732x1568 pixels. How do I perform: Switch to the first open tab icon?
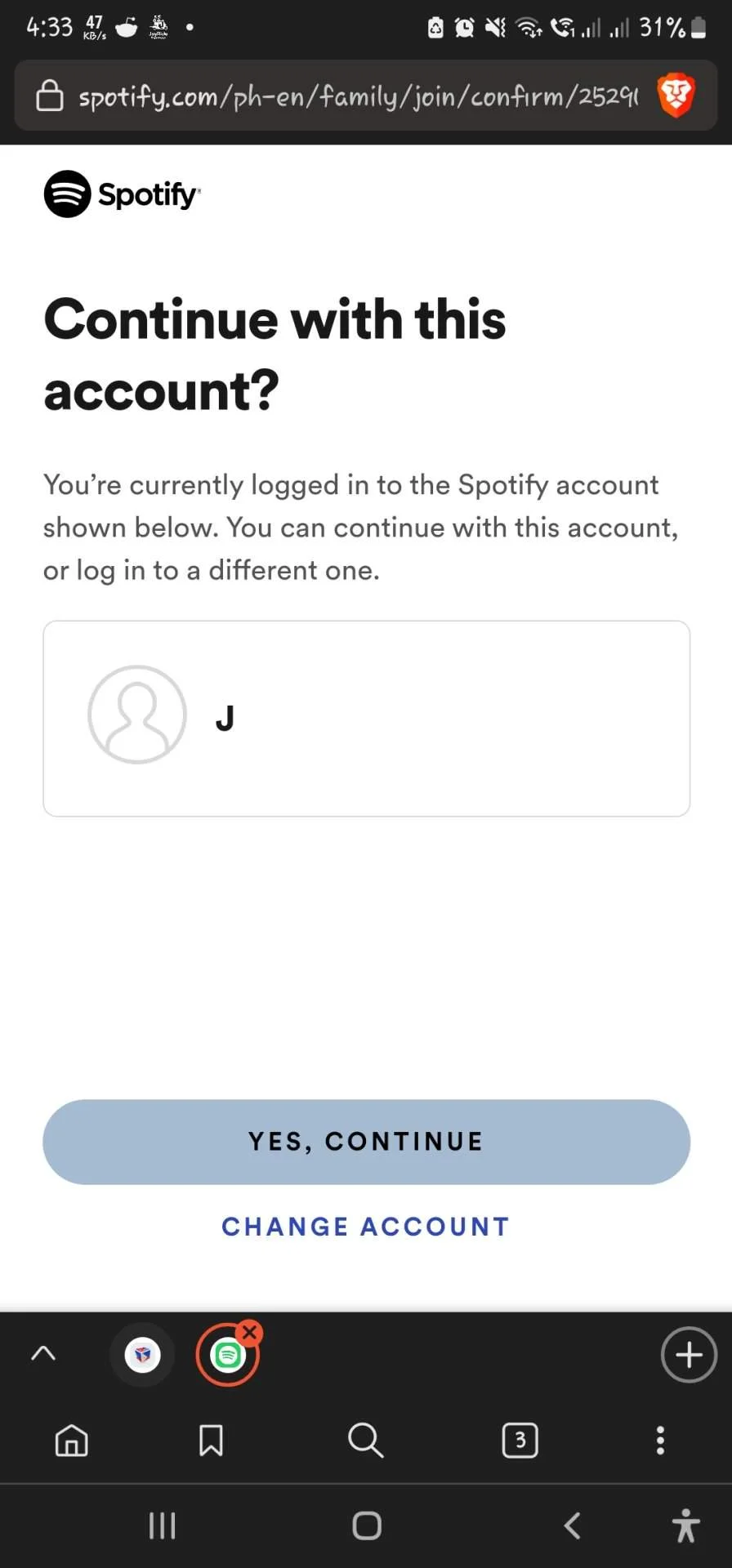[142, 1355]
